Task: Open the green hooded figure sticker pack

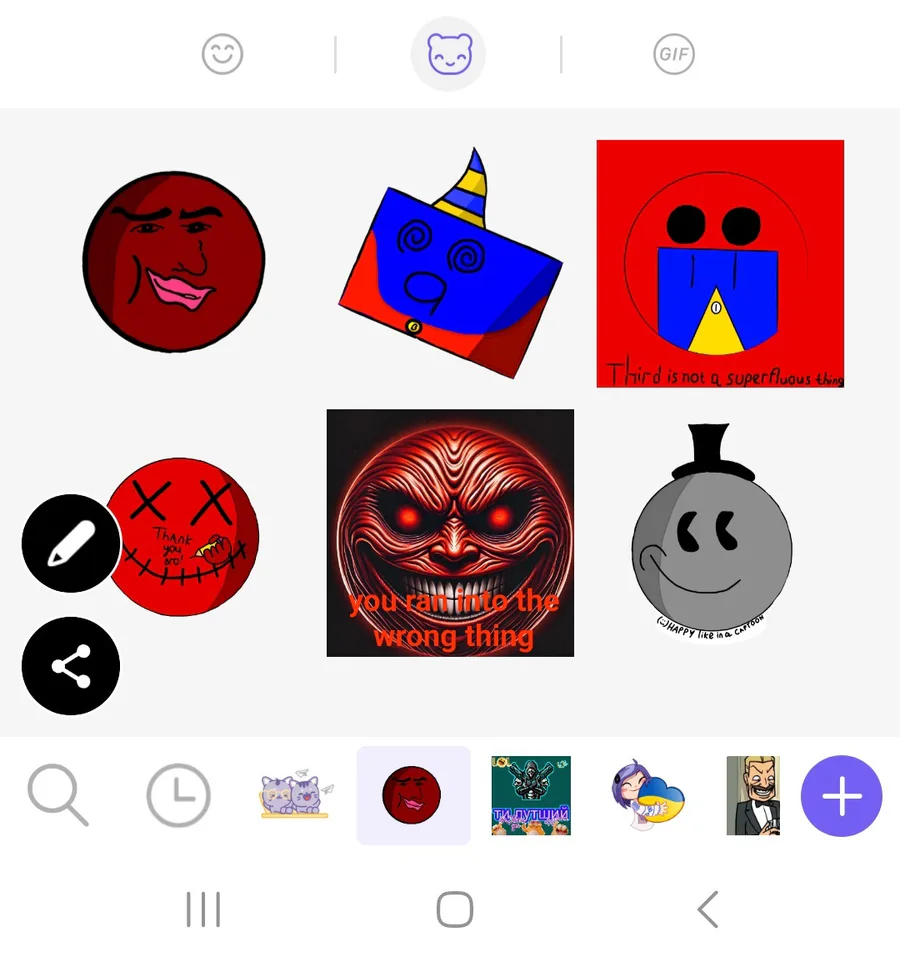Action: pos(531,796)
